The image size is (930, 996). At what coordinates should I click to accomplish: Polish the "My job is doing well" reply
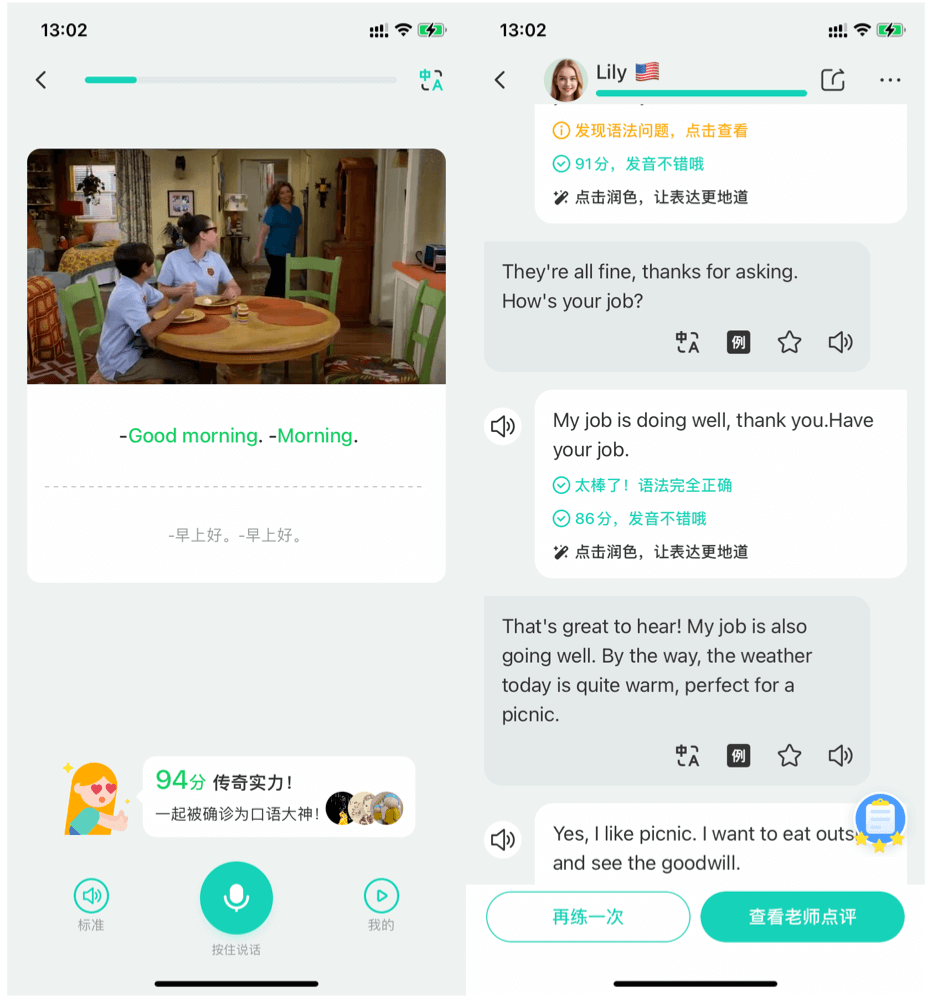pos(650,552)
